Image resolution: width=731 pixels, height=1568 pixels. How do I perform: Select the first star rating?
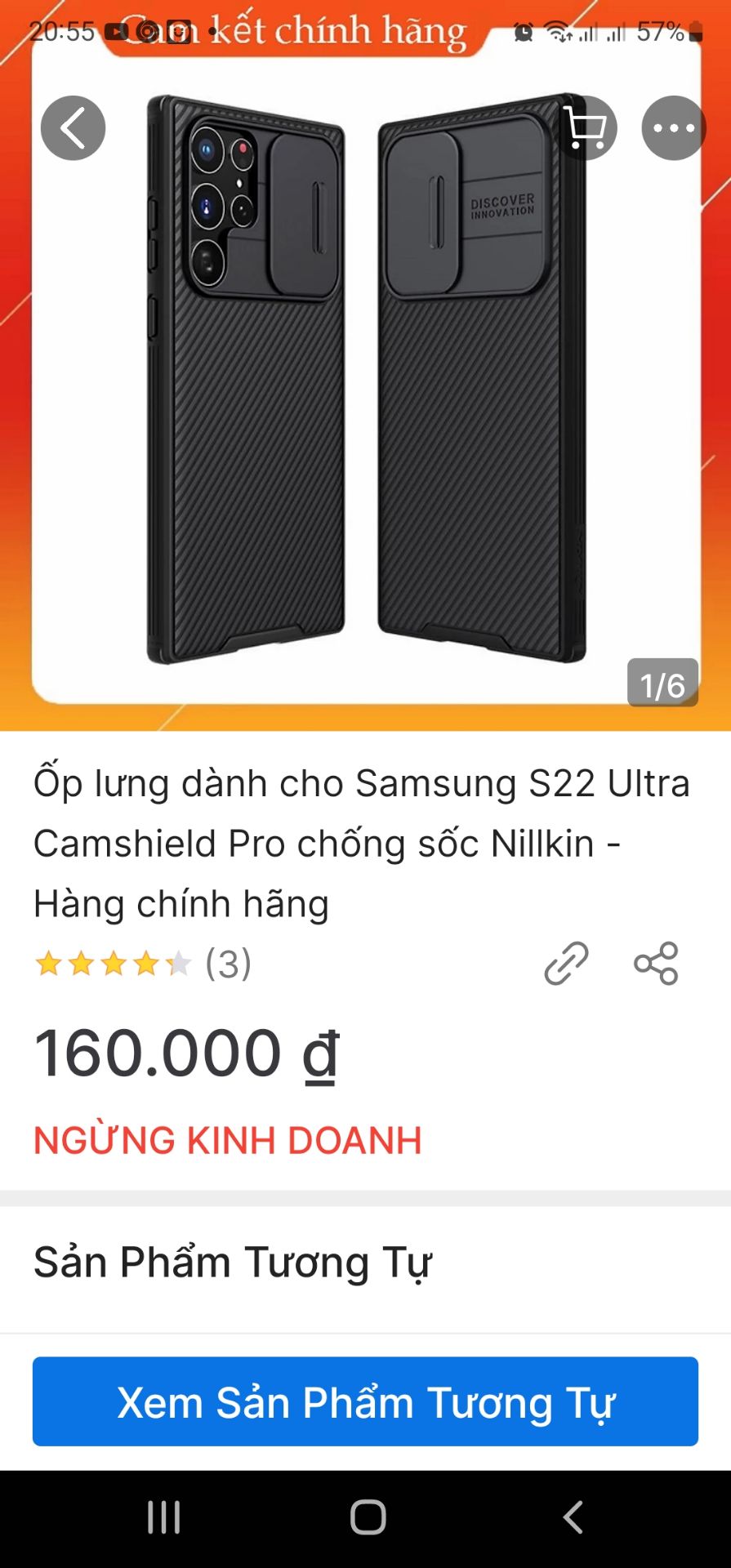(47, 964)
